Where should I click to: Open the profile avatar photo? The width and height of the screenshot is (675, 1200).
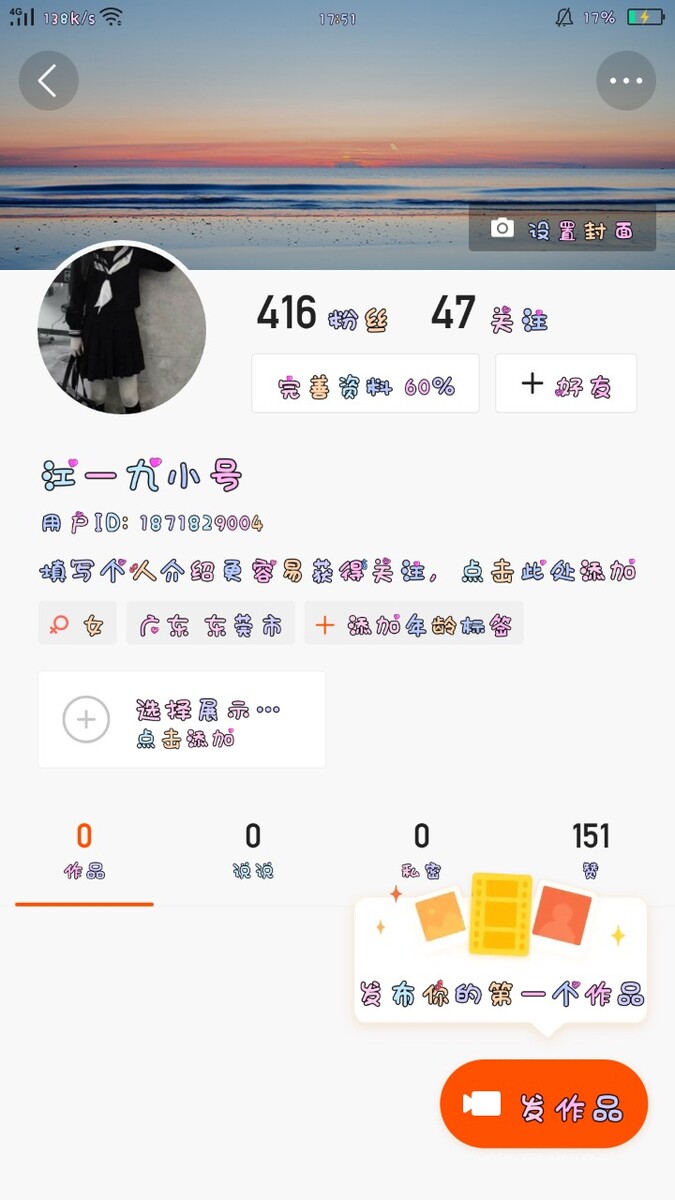pos(122,330)
